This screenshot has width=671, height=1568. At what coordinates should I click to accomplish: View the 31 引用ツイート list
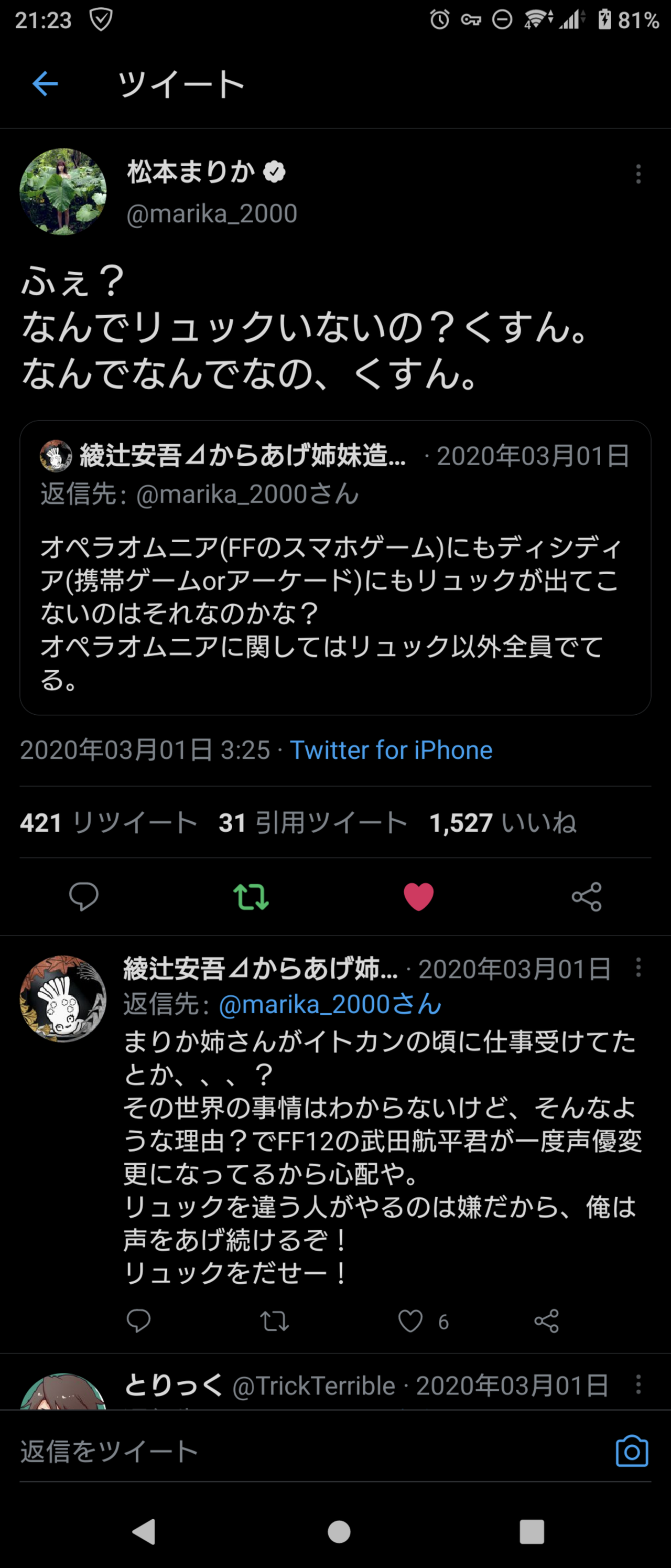[x=313, y=822]
